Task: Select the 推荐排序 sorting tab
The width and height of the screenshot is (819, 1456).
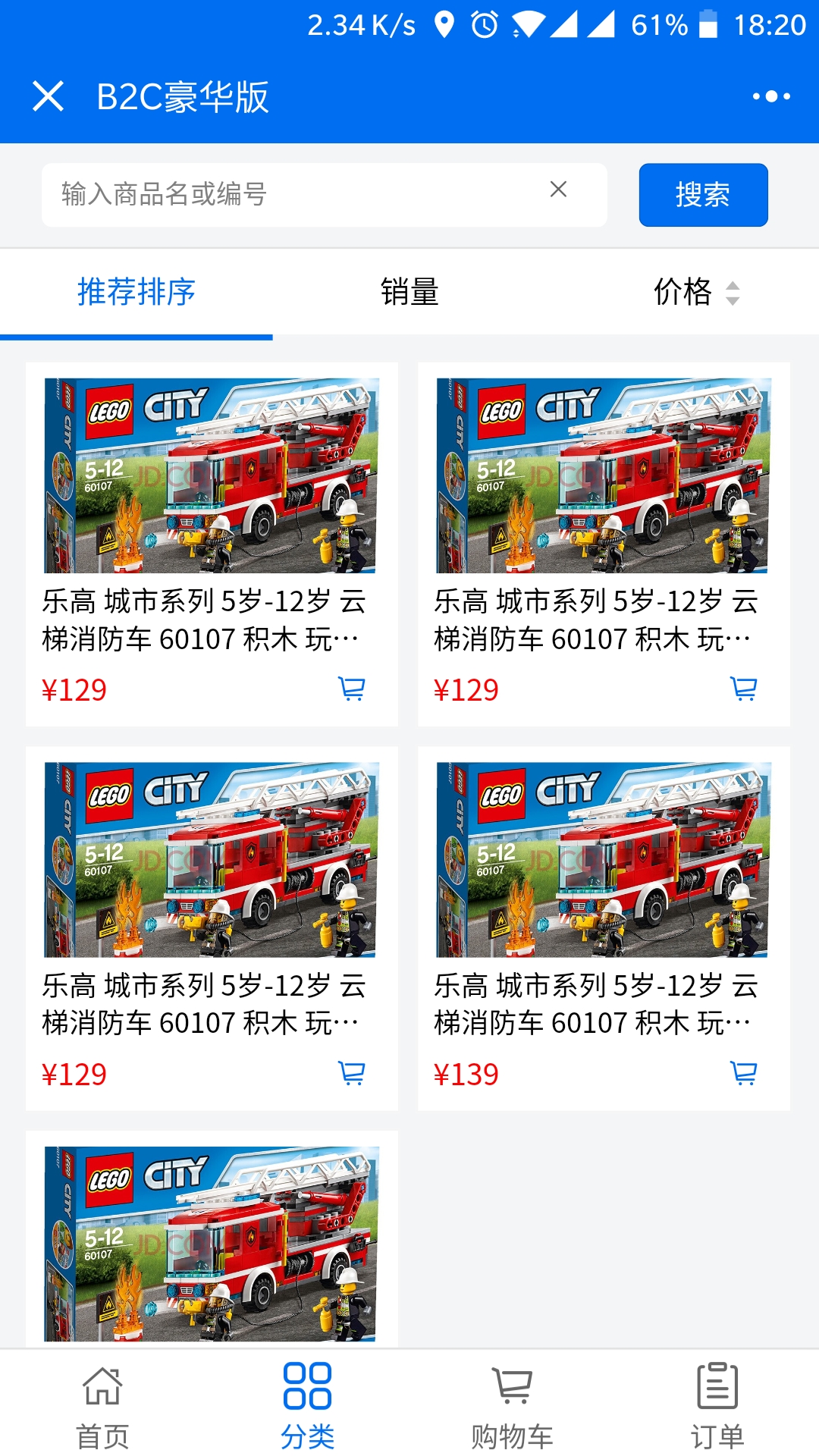Action: 136,292
